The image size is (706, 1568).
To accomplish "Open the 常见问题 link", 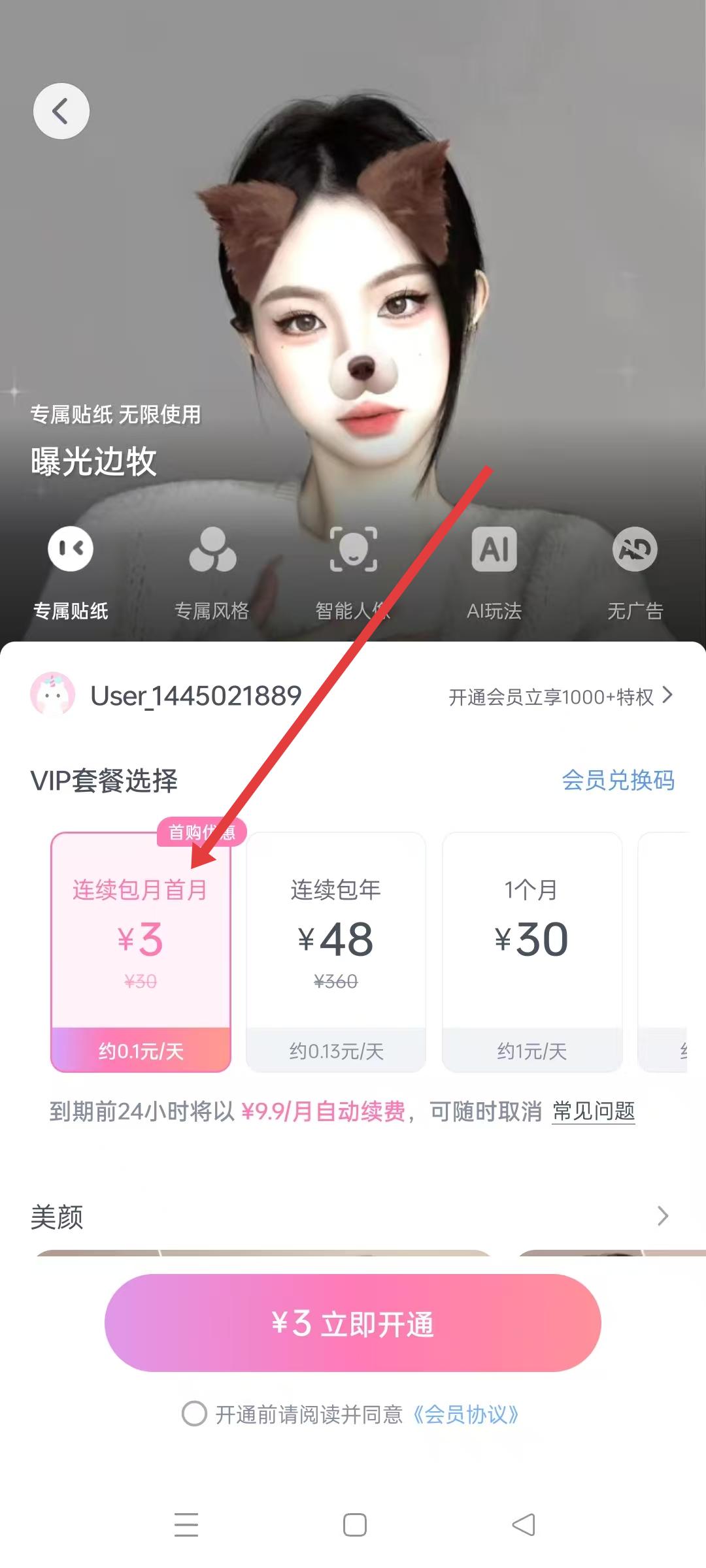I will pos(594,1111).
